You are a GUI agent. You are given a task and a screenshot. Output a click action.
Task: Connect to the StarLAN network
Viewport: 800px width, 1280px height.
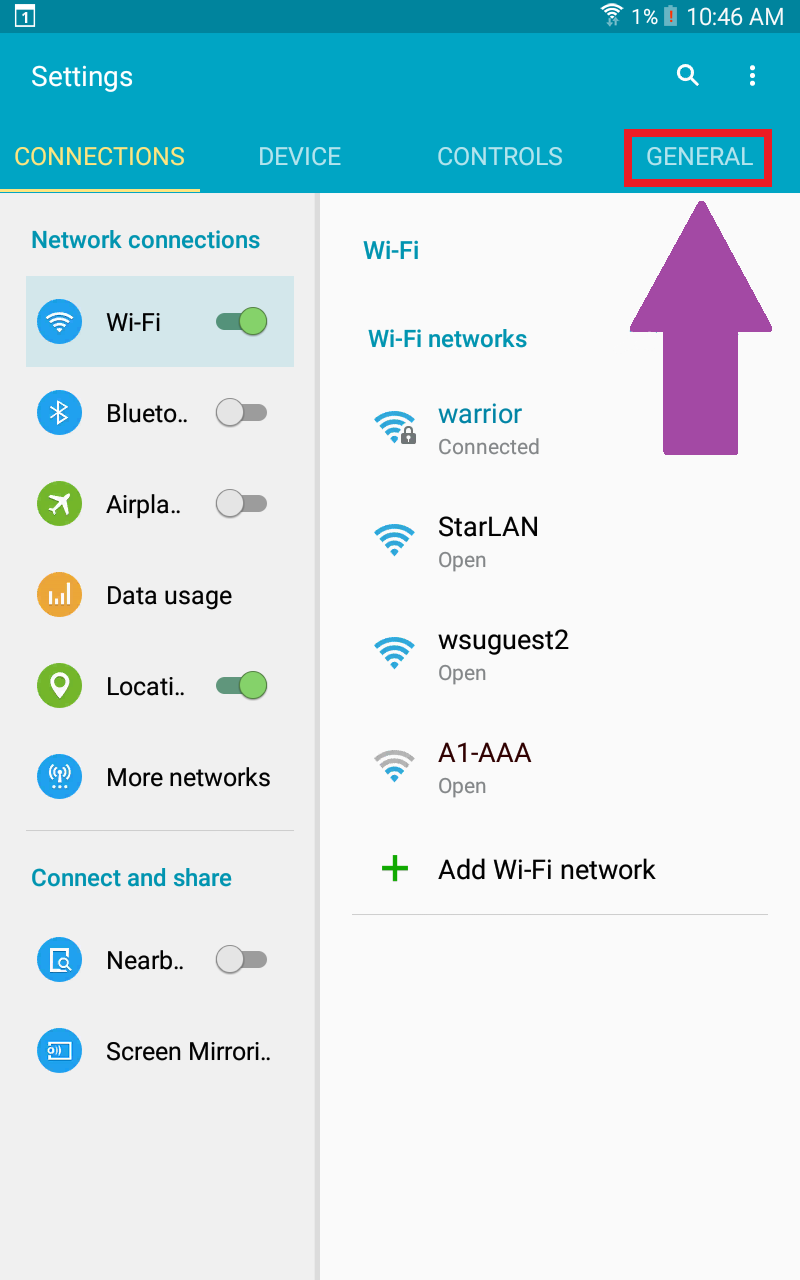point(488,541)
